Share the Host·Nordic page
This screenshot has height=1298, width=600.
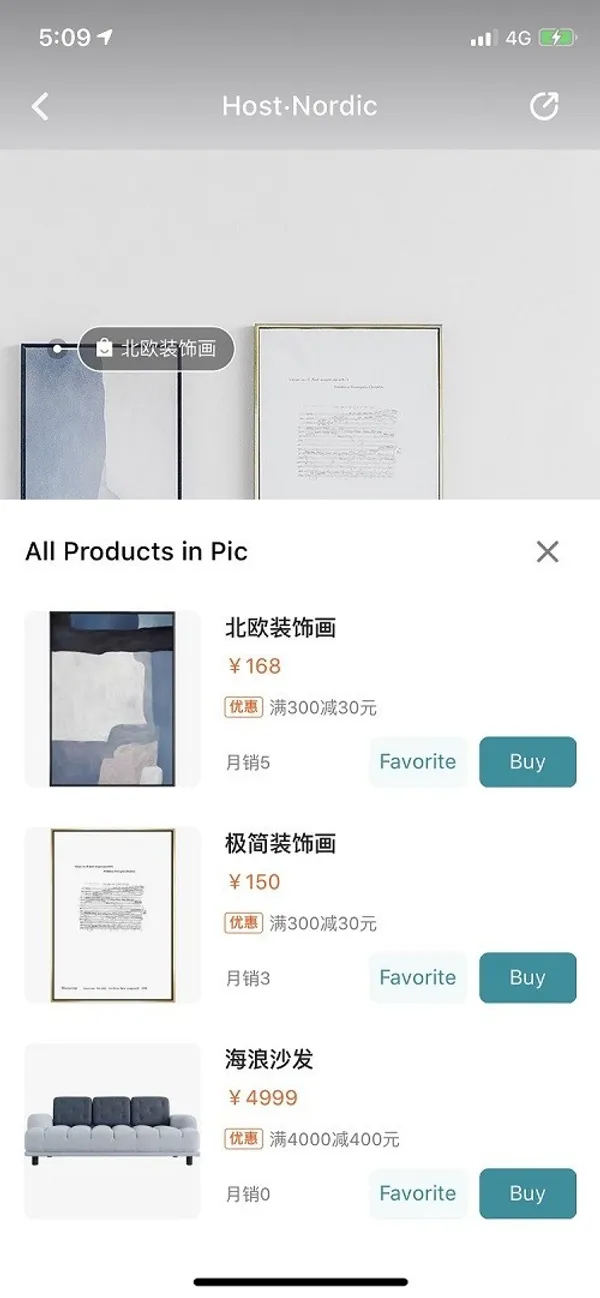(x=544, y=106)
